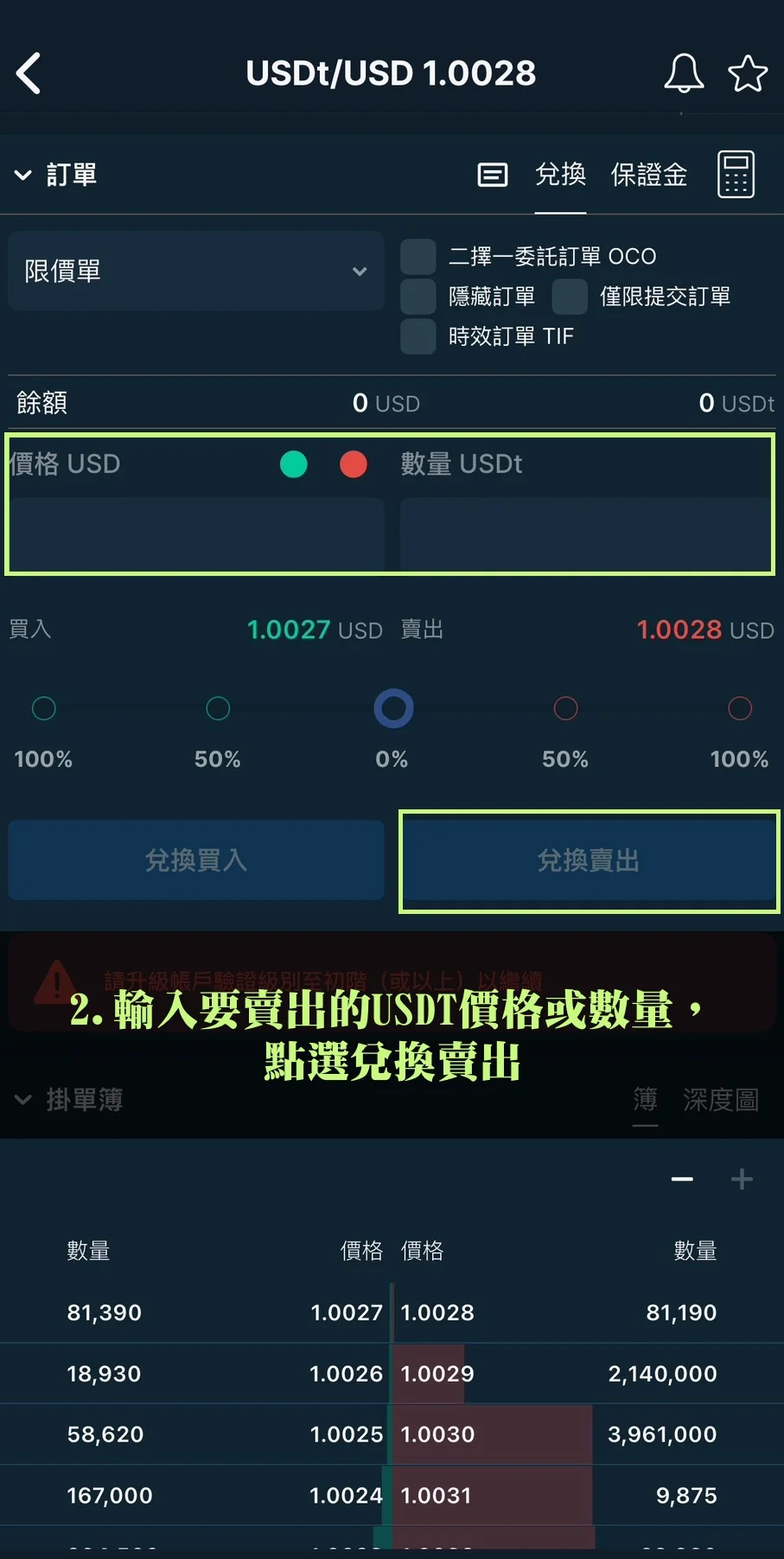Click the back arrow to return
The image size is (784, 1559).
coord(29,73)
